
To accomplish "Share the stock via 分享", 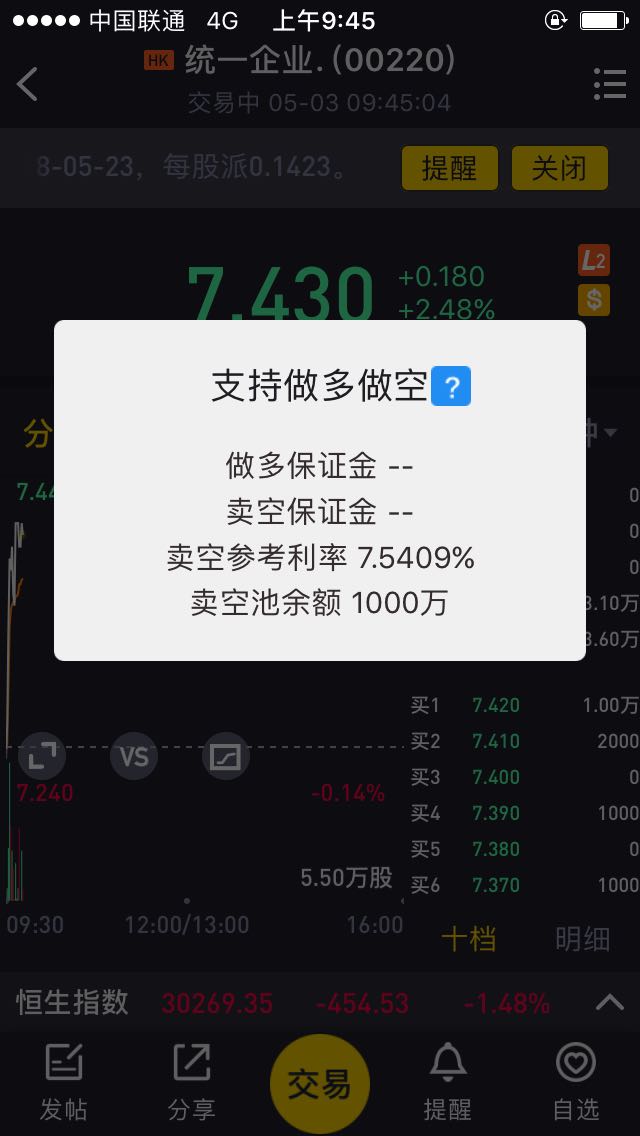I will tap(191, 1082).
